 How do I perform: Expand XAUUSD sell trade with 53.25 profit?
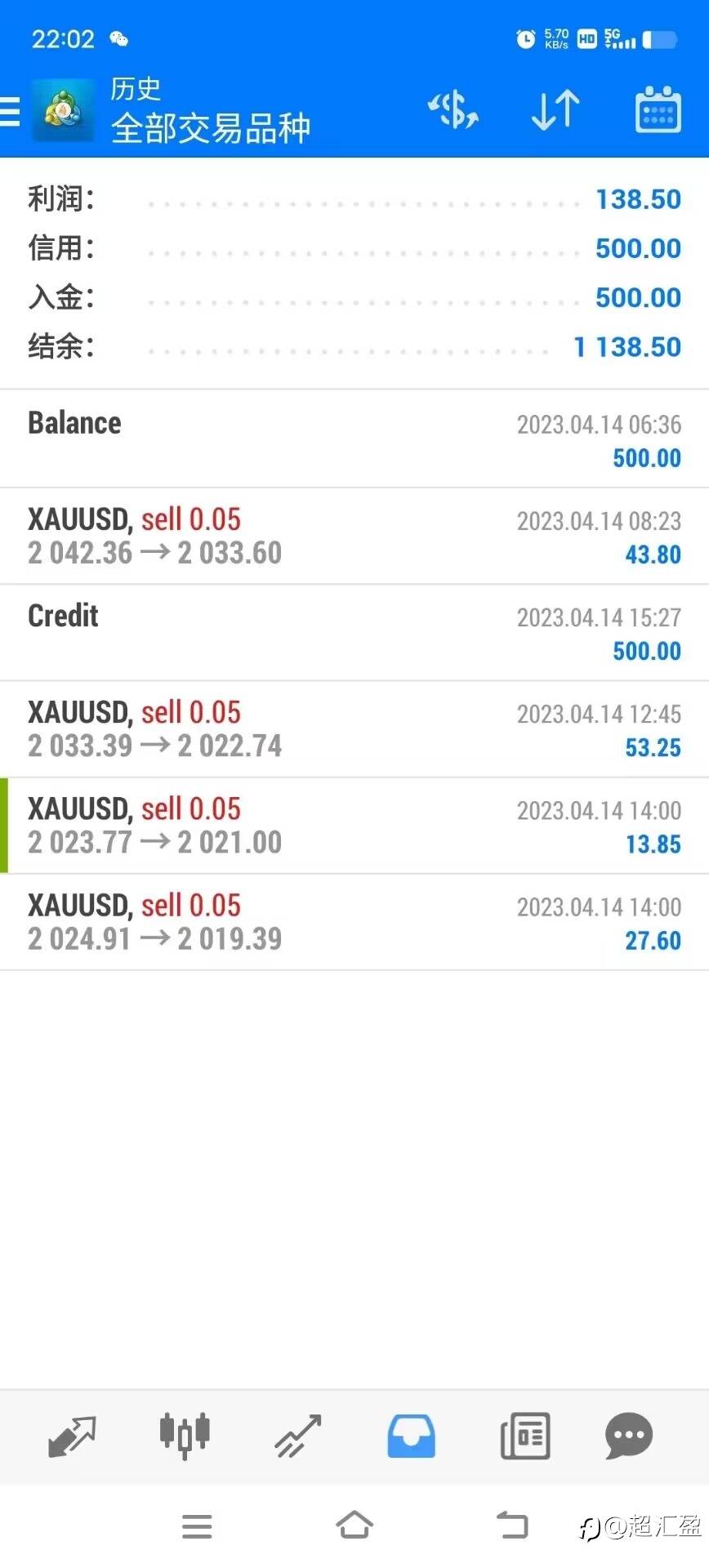click(x=354, y=729)
